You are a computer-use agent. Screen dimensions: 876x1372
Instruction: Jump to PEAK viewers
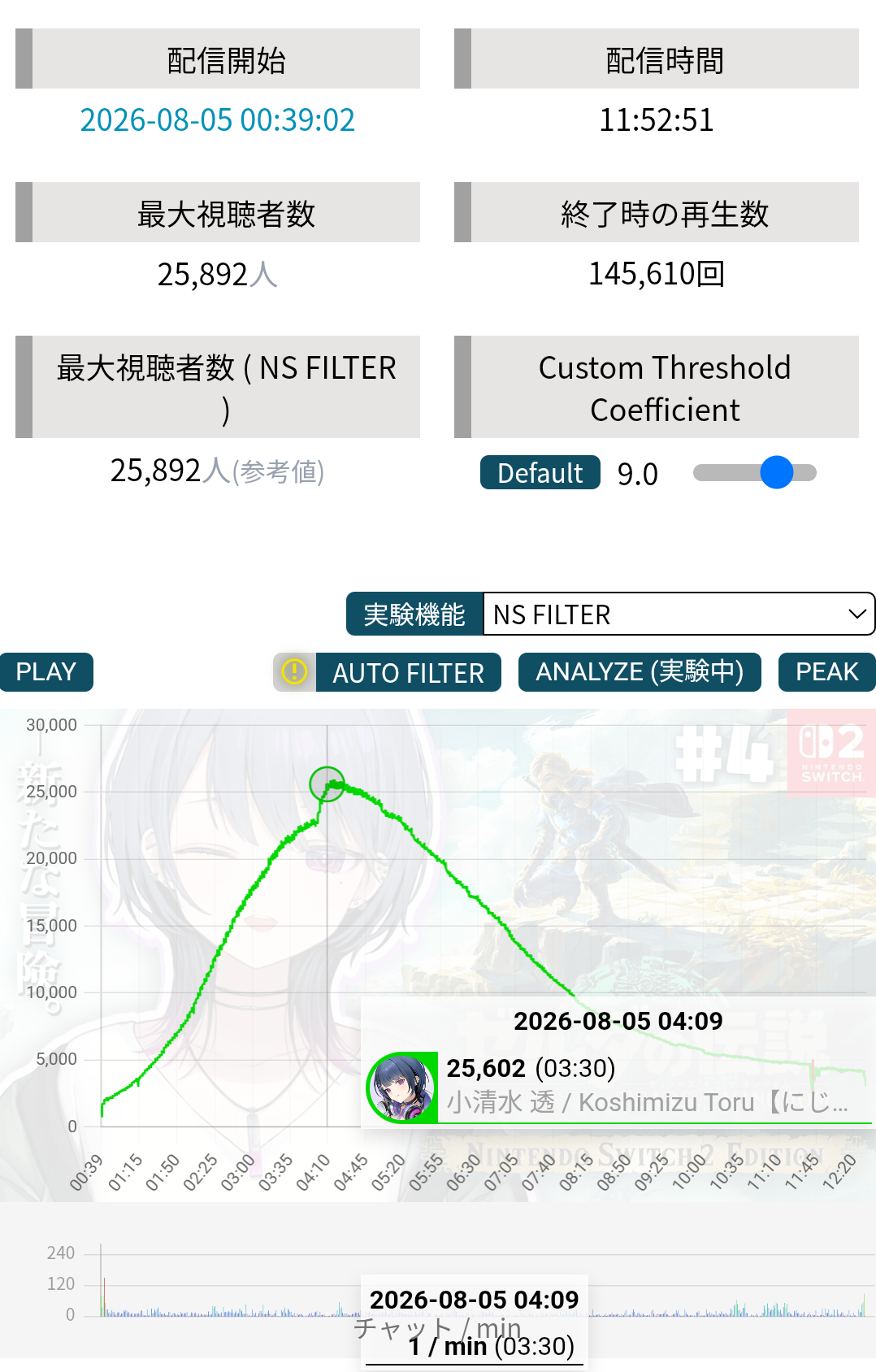(826, 672)
